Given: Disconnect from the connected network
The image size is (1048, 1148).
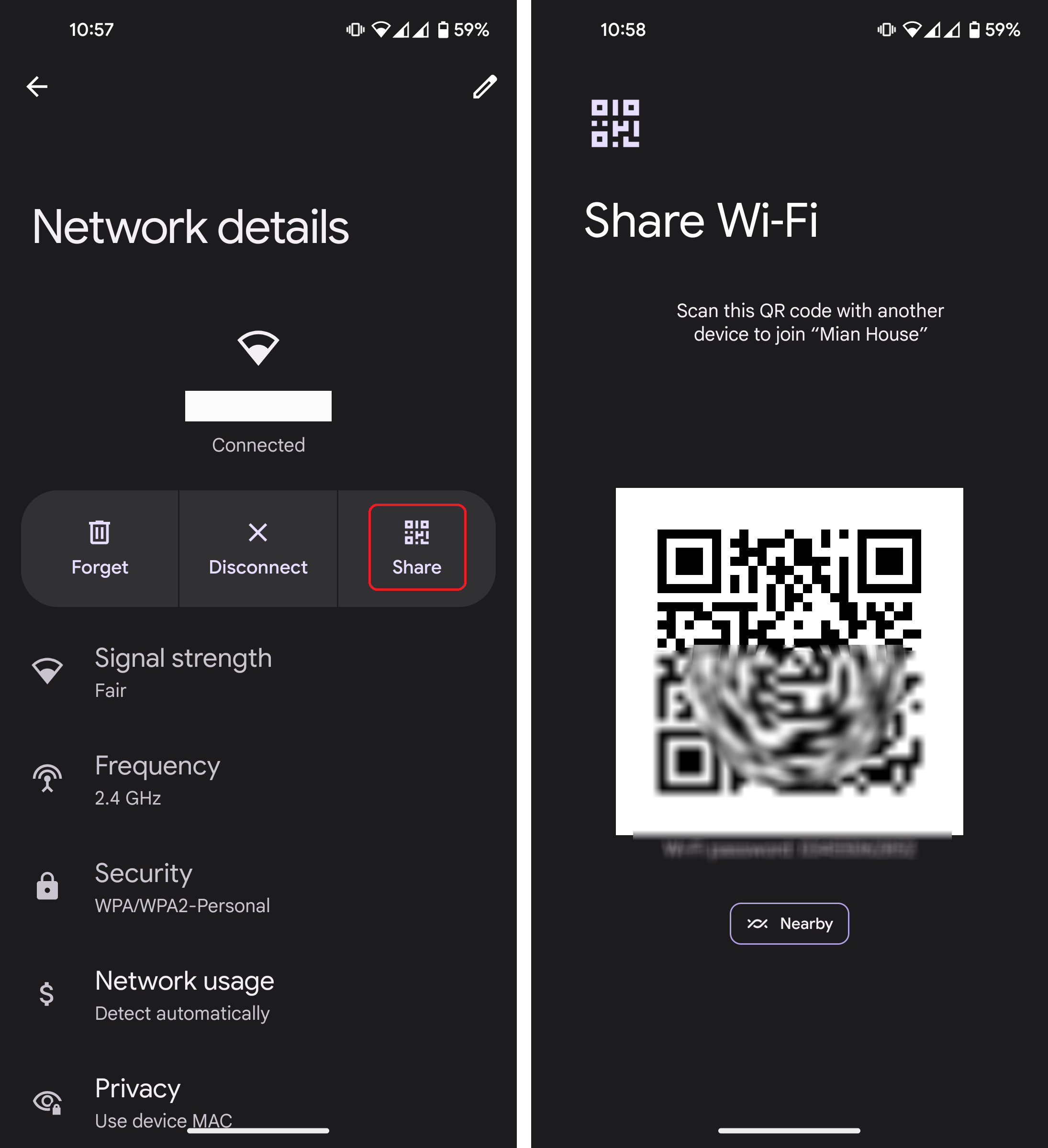Looking at the screenshot, I should tap(258, 548).
